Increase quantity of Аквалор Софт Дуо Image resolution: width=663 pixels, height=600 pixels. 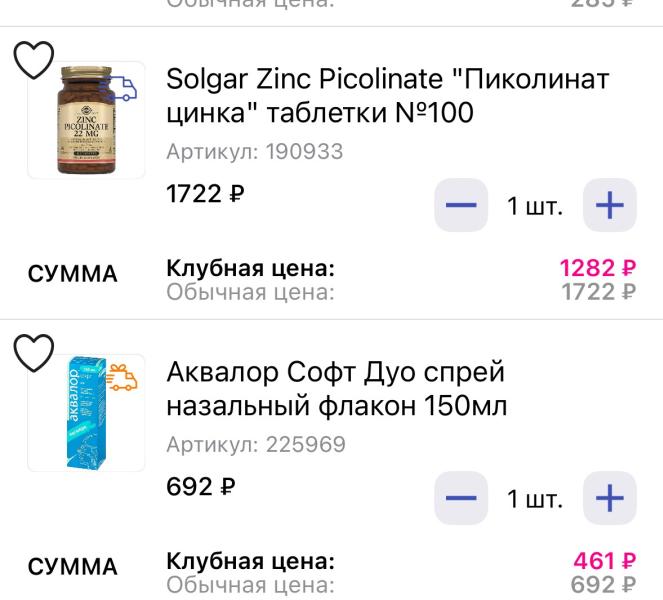pos(609,499)
